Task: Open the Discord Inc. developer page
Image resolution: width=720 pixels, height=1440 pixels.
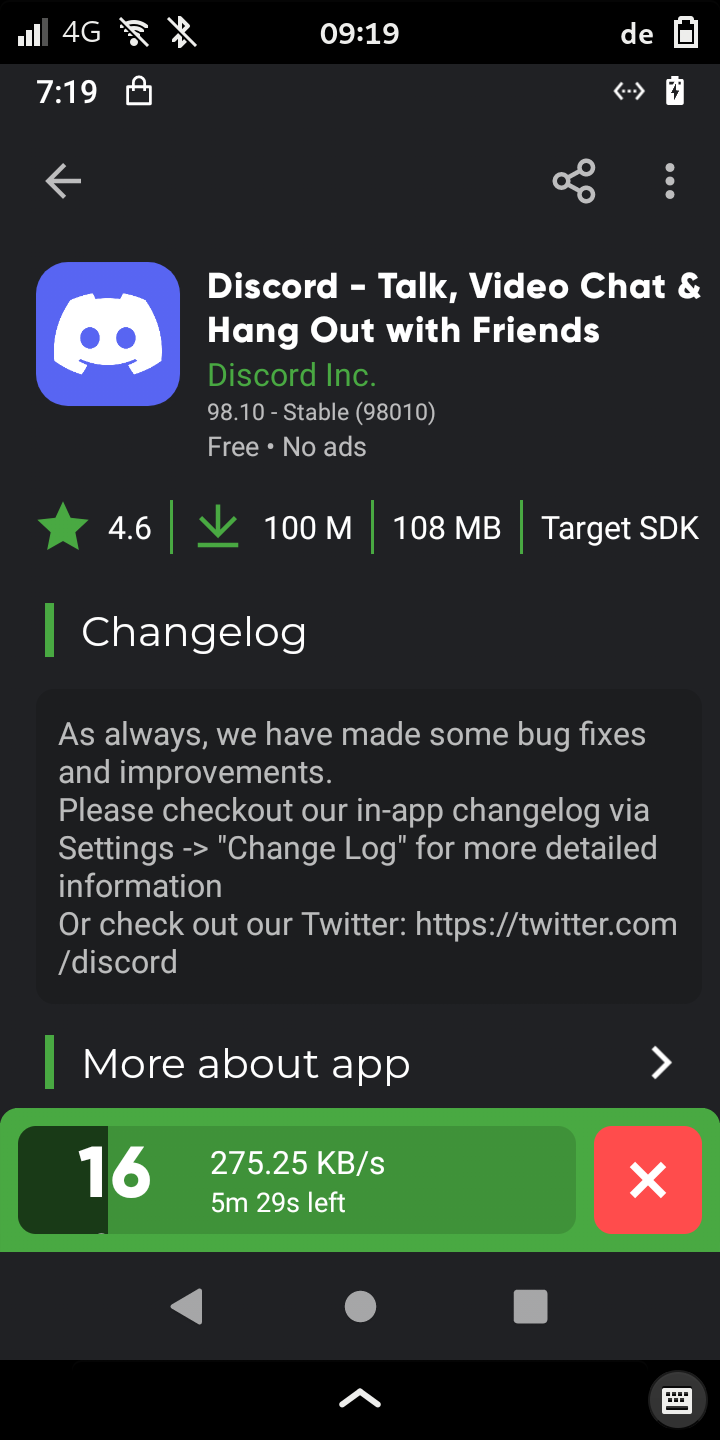Action: click(x=291, y=376)
